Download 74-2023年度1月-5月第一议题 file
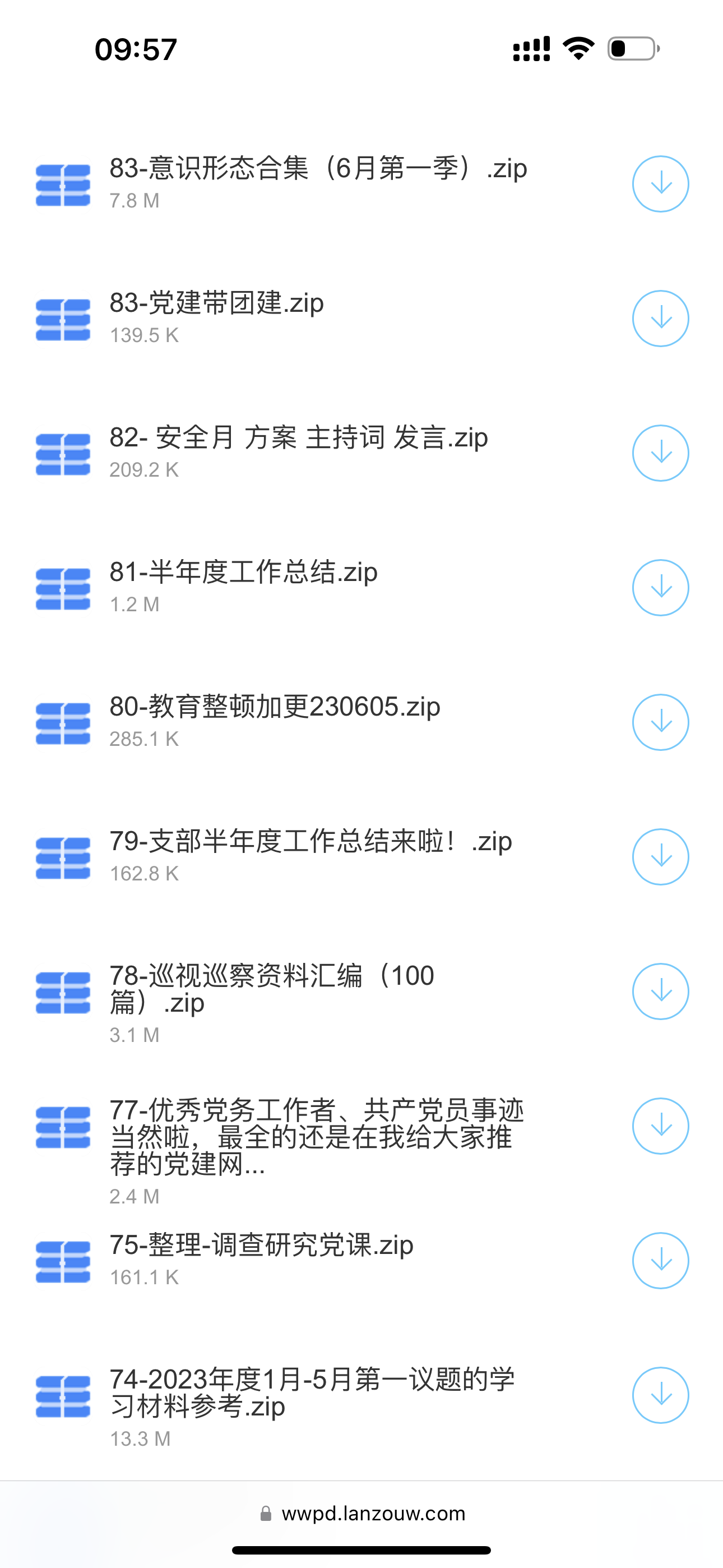This screenshot has height=1568, width=723. (660, 1395)
